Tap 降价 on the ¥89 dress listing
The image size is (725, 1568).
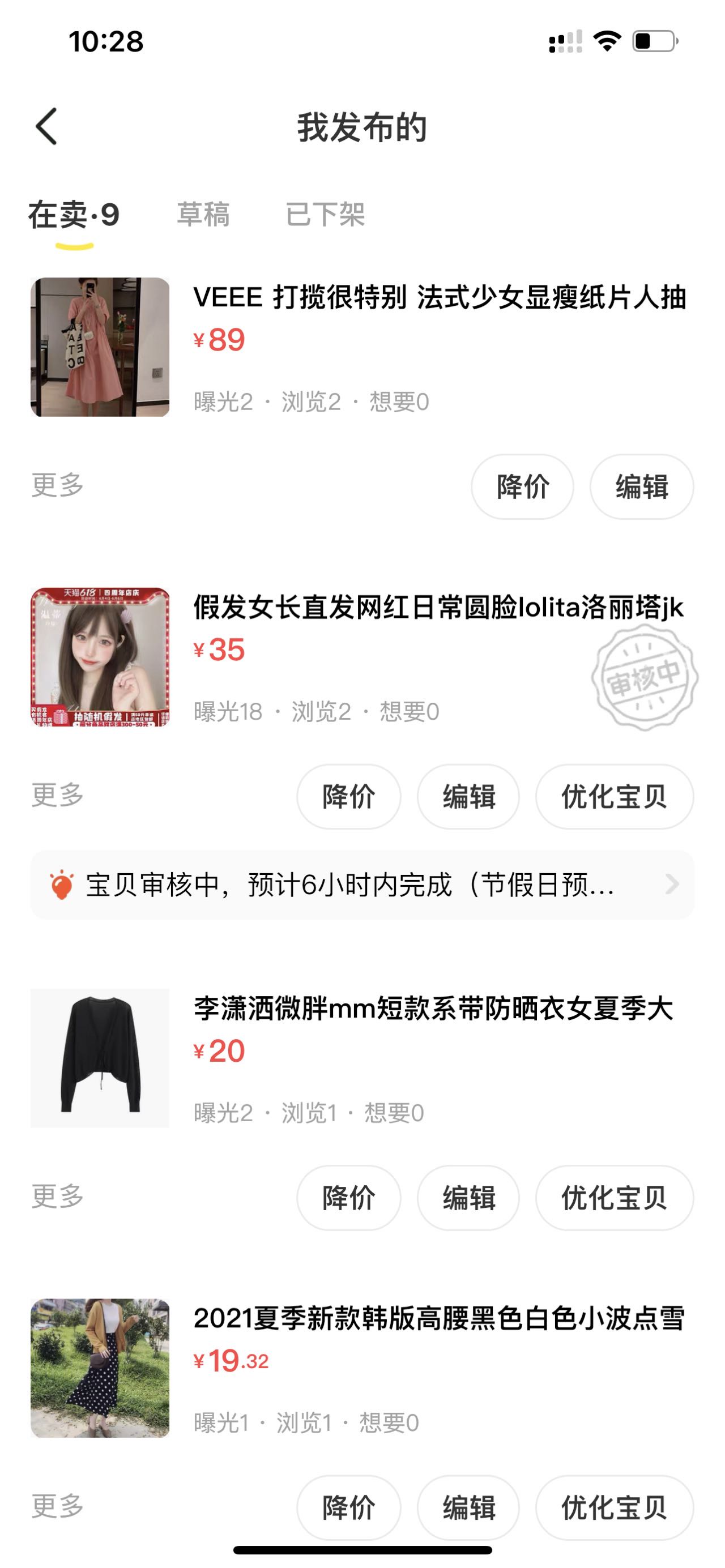click(x=522, y=486)
